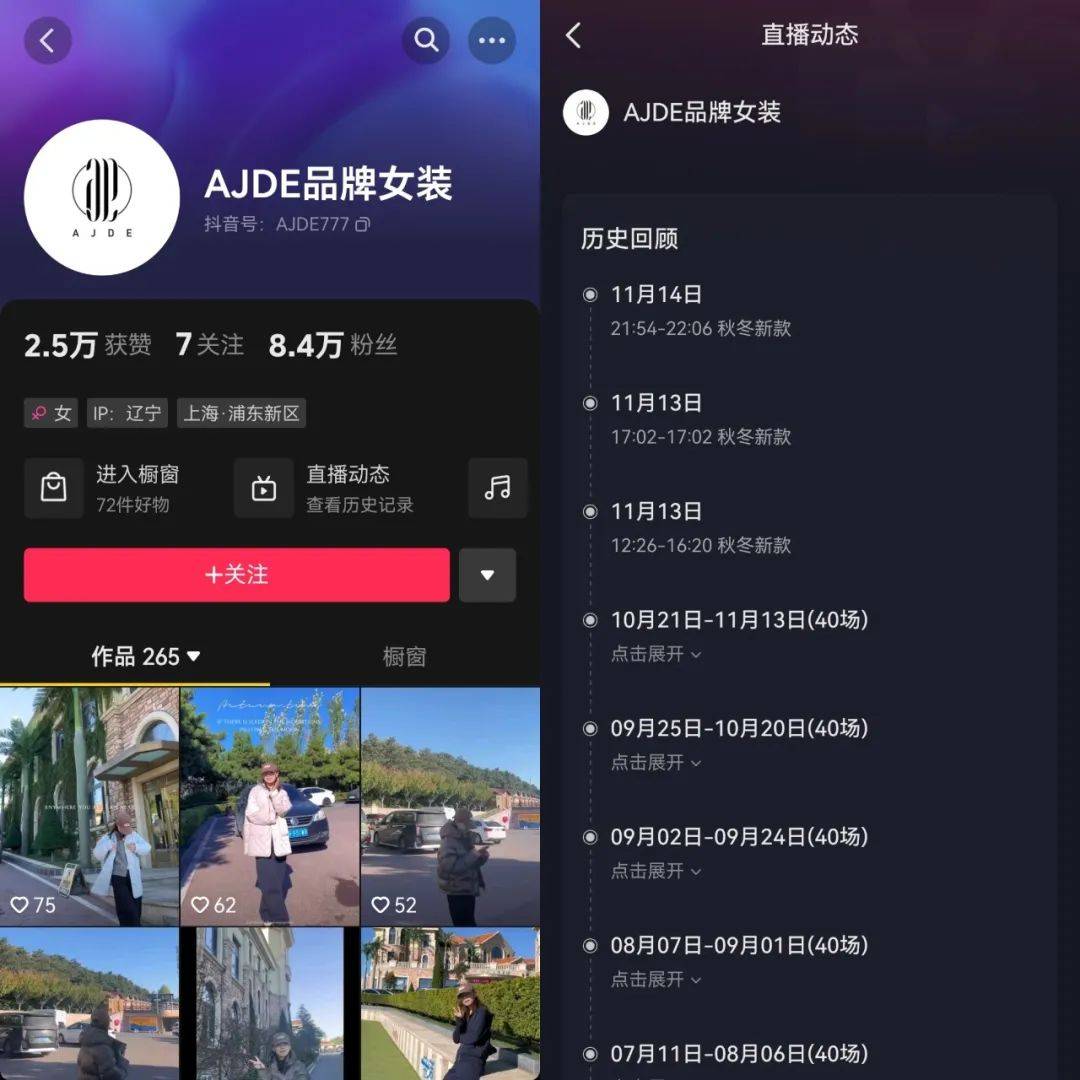Expand 09月25日-10月20日 live sessions
The image size is (1080, 1080).
coord(656,762)
